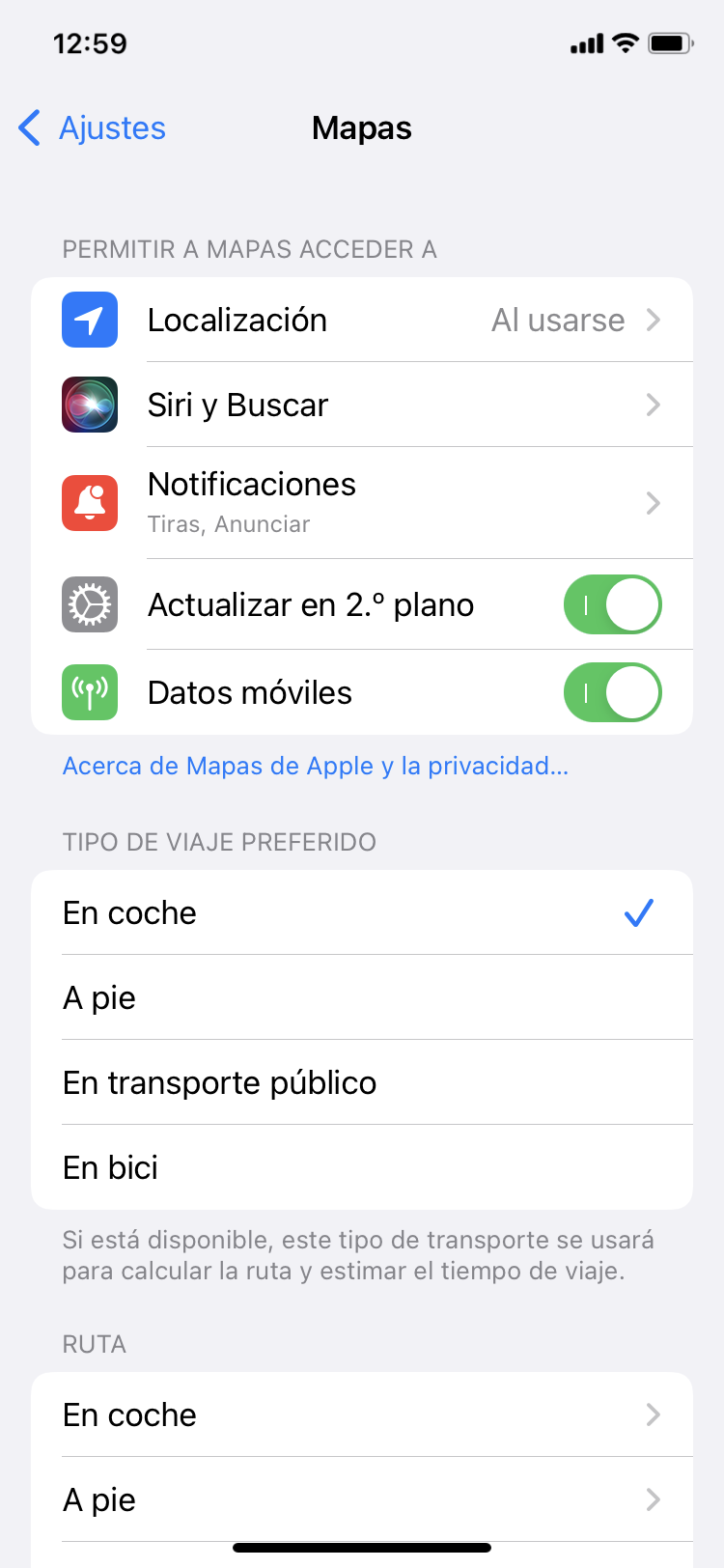Open Siri y Buscar settings
Viewport: 724px width, 1568px height.
[x=362, y=405]
